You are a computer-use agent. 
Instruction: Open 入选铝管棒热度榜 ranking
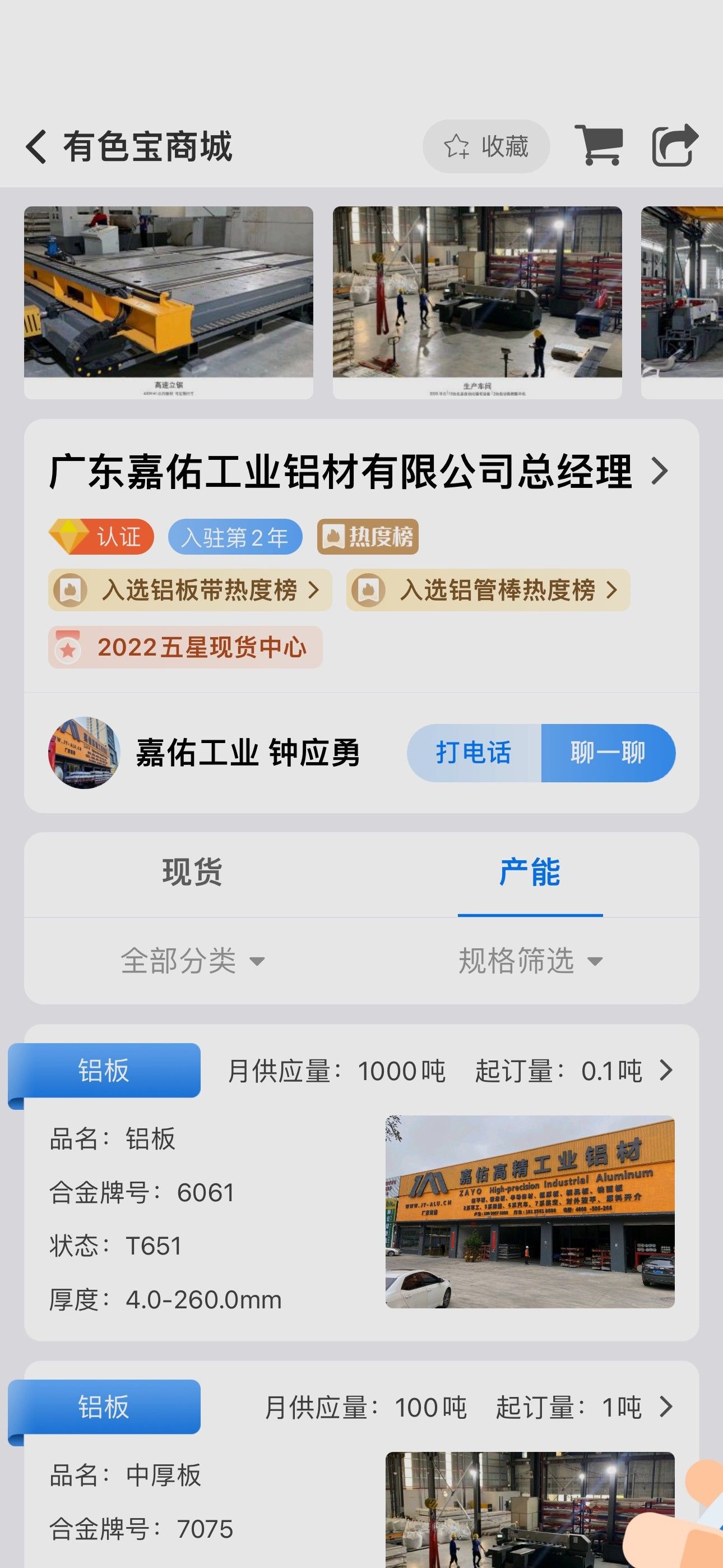pyautogui.click(x=488, y=590)
